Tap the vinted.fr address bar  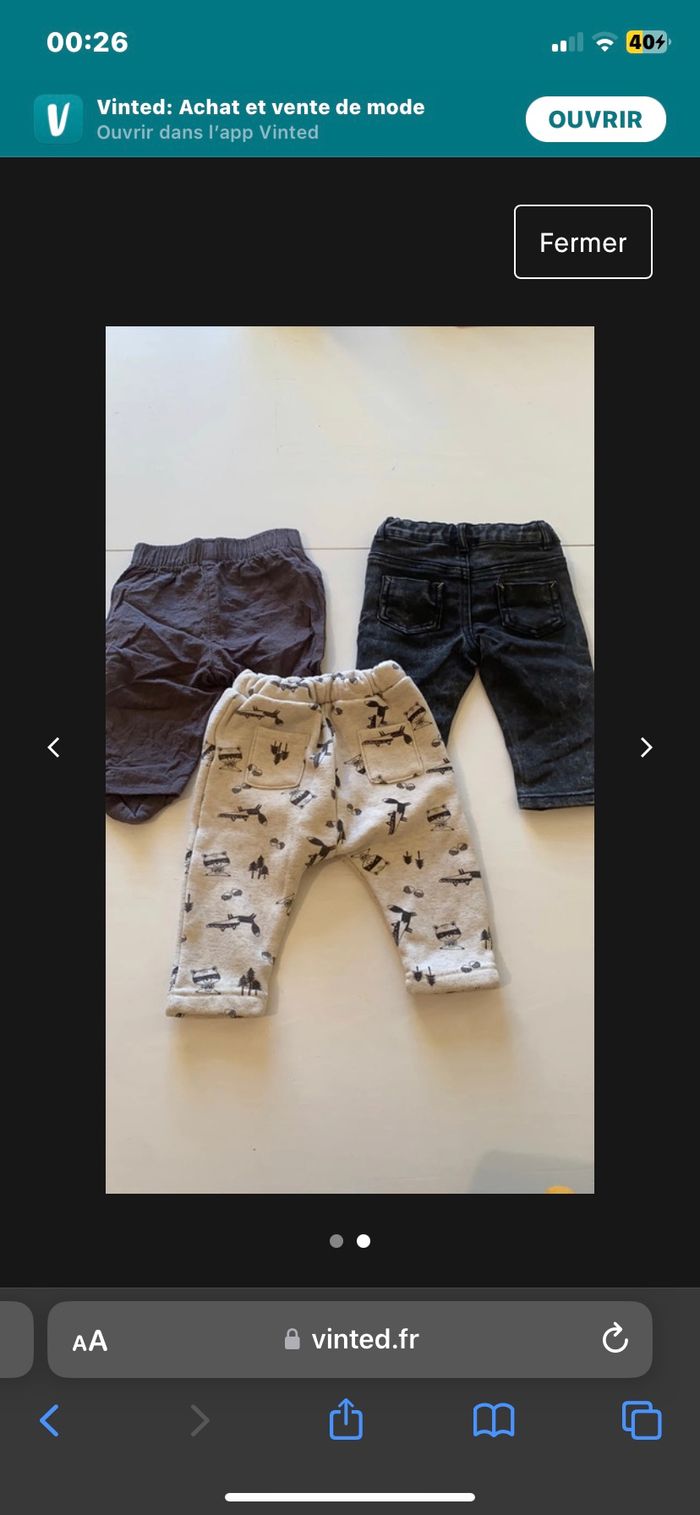point(351,1340)
